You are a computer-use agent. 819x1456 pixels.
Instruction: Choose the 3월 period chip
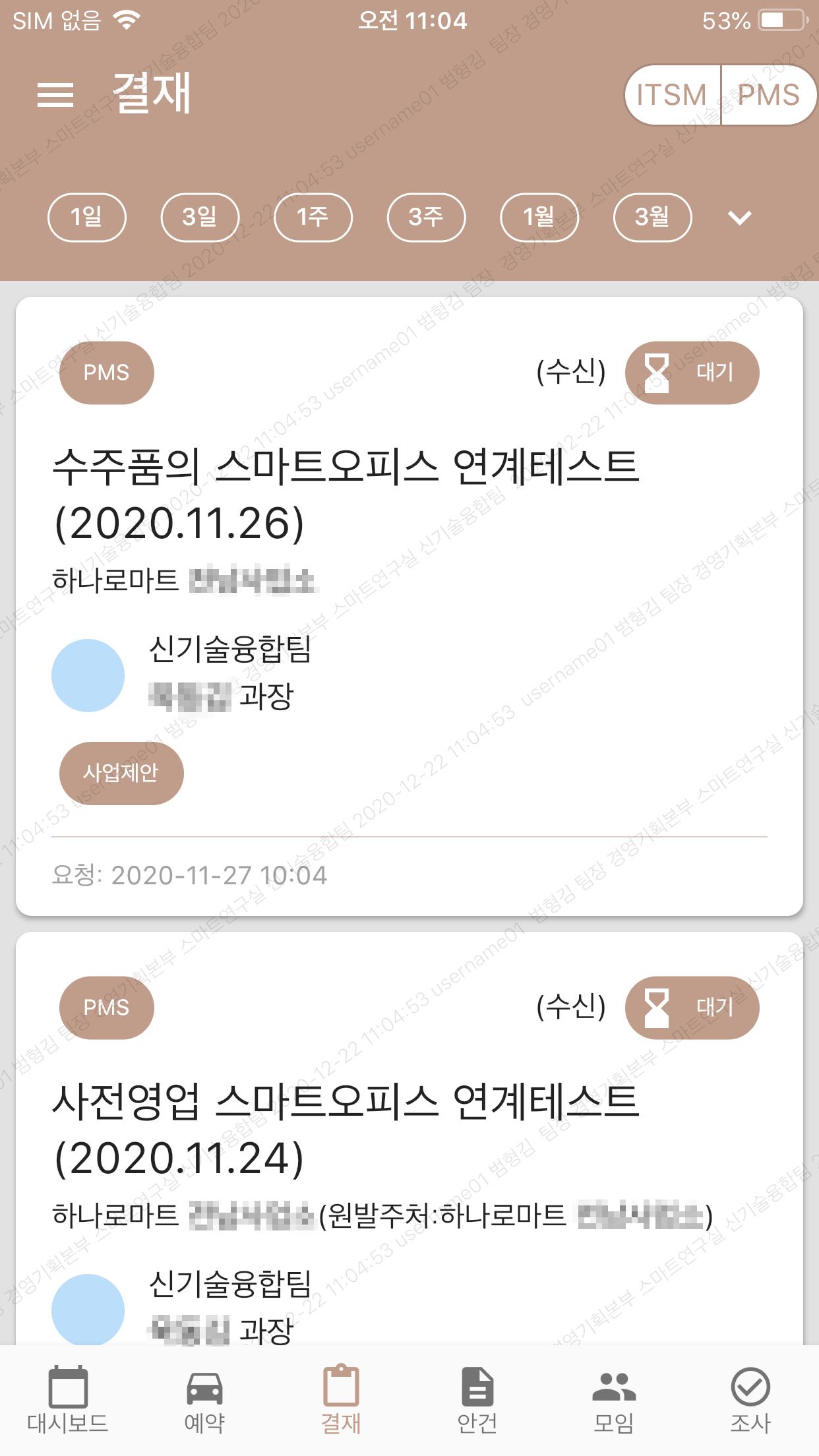[652, 217]
